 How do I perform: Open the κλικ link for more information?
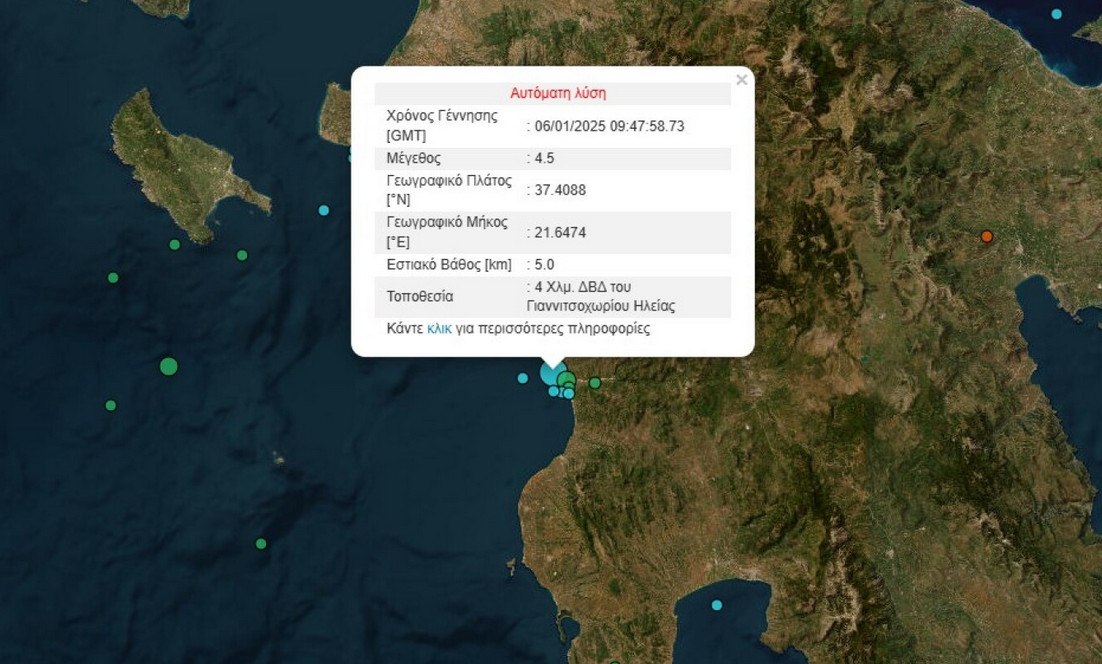coord(439,328)
